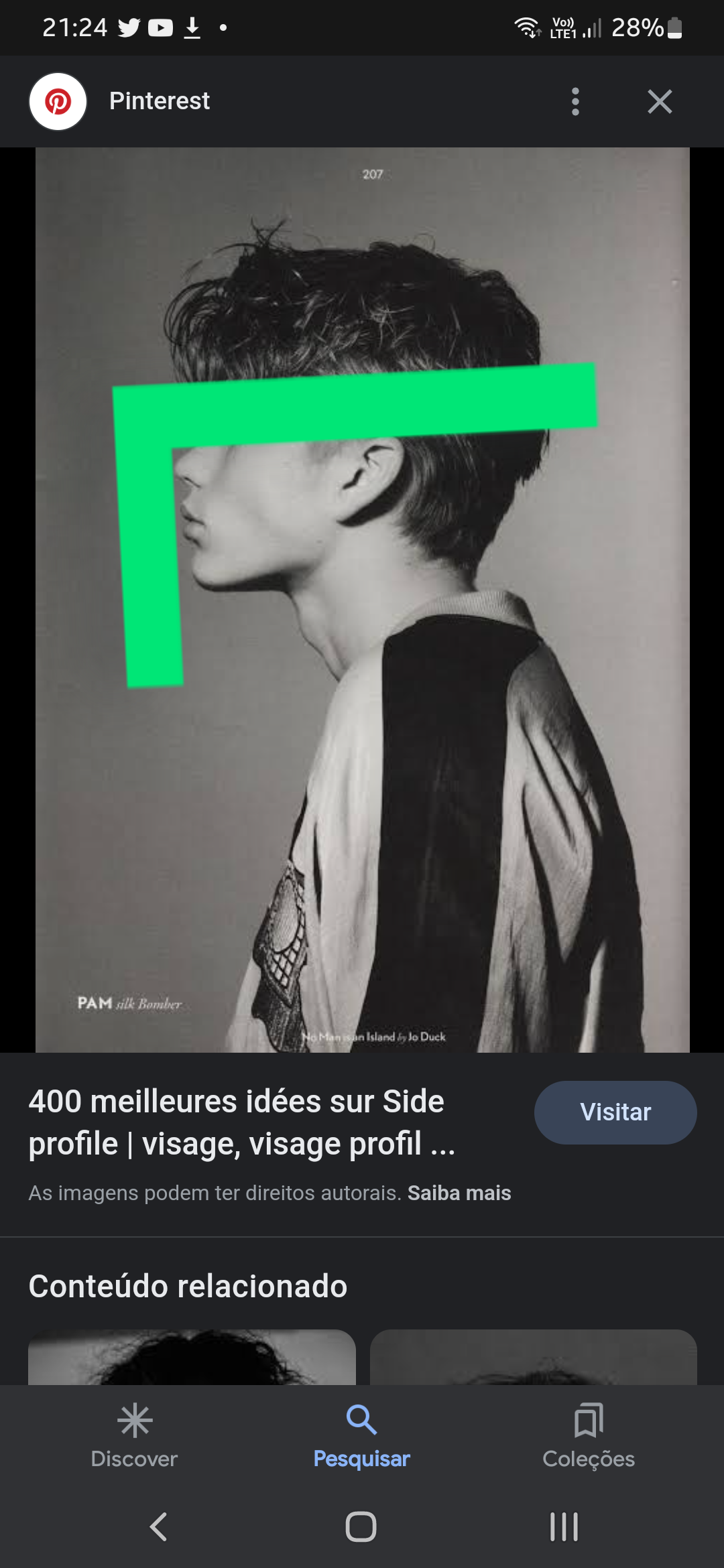Tap the Visitar button

pyautogui.click(x=615, y=1112)
